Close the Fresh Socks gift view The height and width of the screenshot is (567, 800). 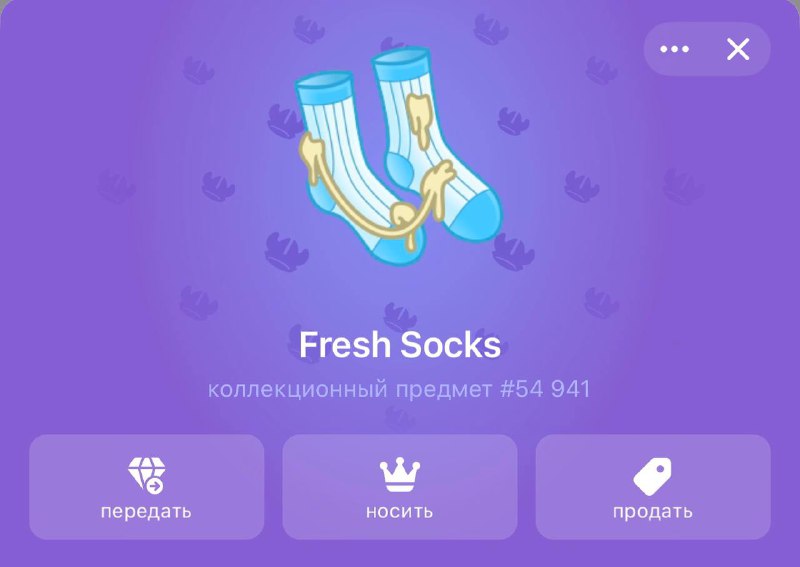pos(738,49)
